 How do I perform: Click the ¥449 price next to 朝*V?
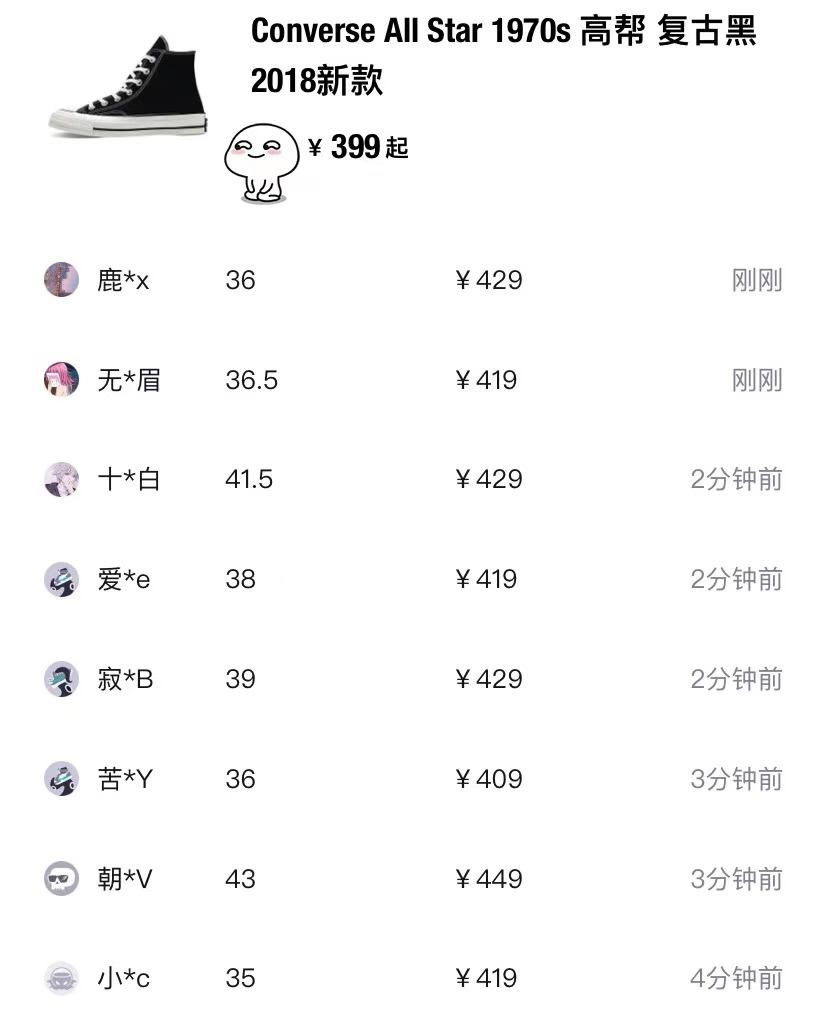click(489, 879)
